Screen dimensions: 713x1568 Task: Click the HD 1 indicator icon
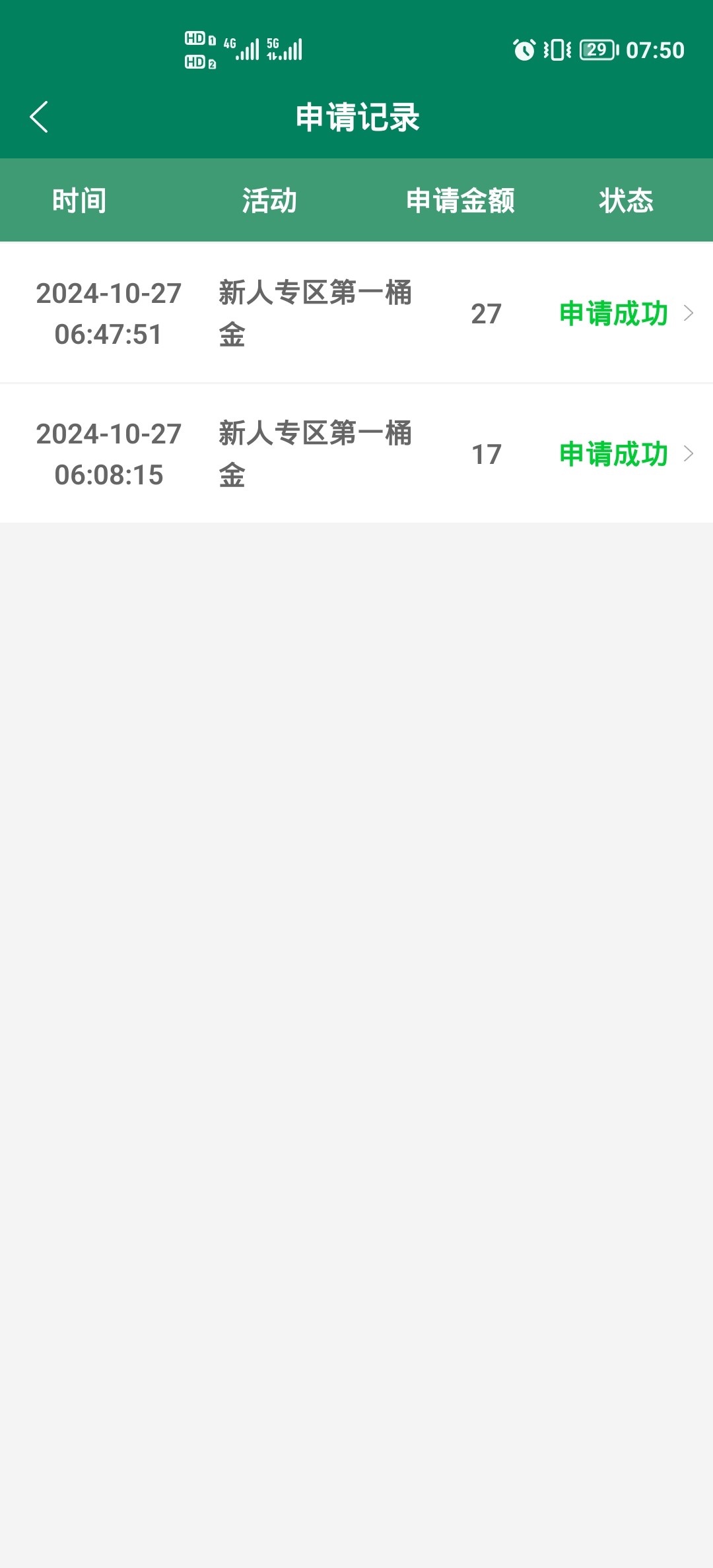pyautogui.click(x=198, y=40)
